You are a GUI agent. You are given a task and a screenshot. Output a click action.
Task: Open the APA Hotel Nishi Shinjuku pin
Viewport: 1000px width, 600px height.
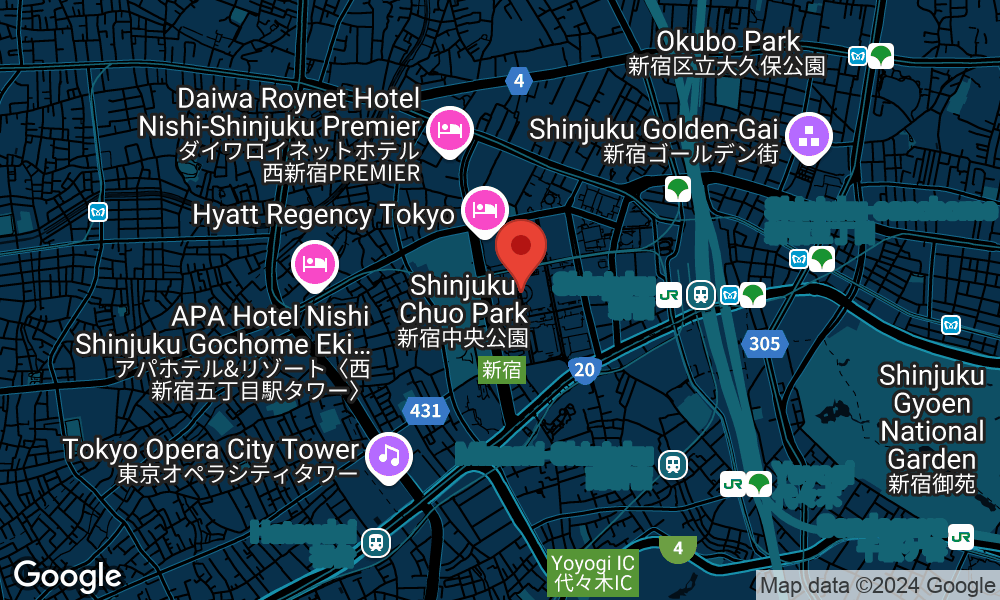314,265
